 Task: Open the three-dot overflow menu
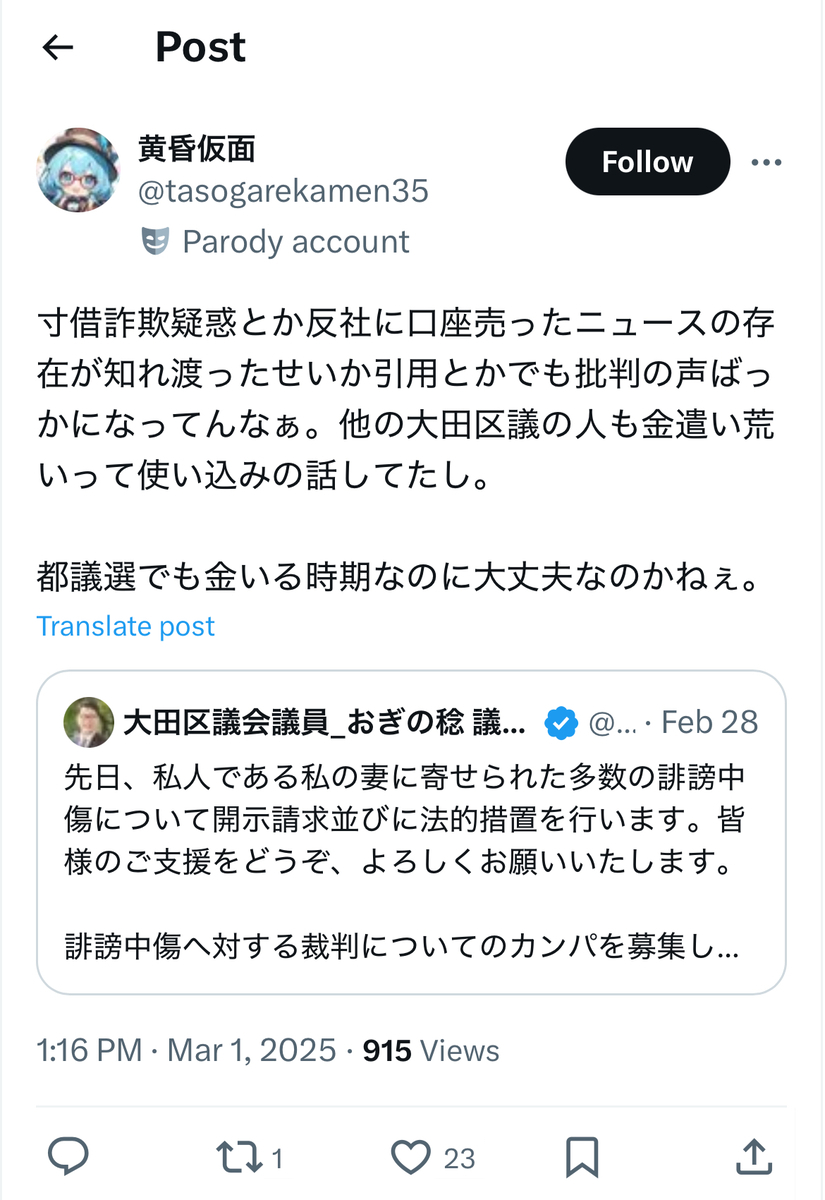pyautogui.click(x=766, y=163)
